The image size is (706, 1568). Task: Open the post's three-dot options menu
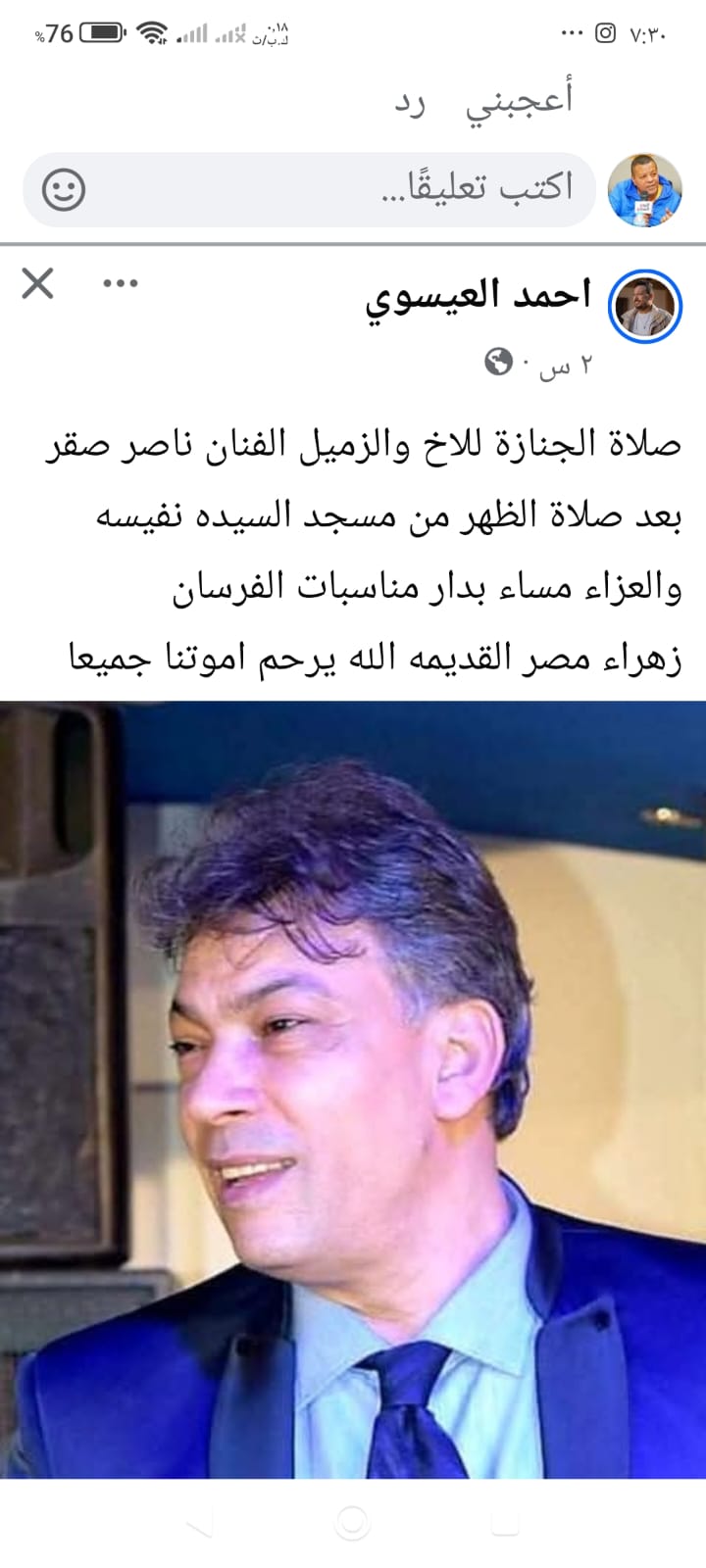tap(121, 284)
